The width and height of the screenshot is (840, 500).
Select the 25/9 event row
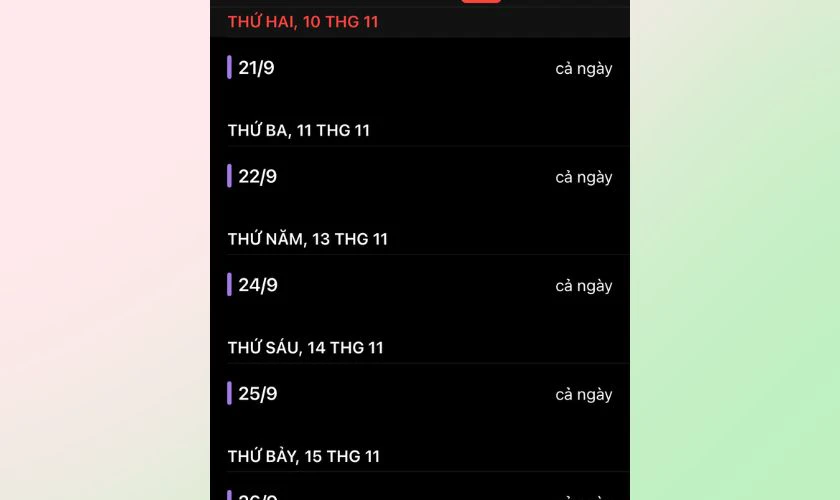click(420, 394)
